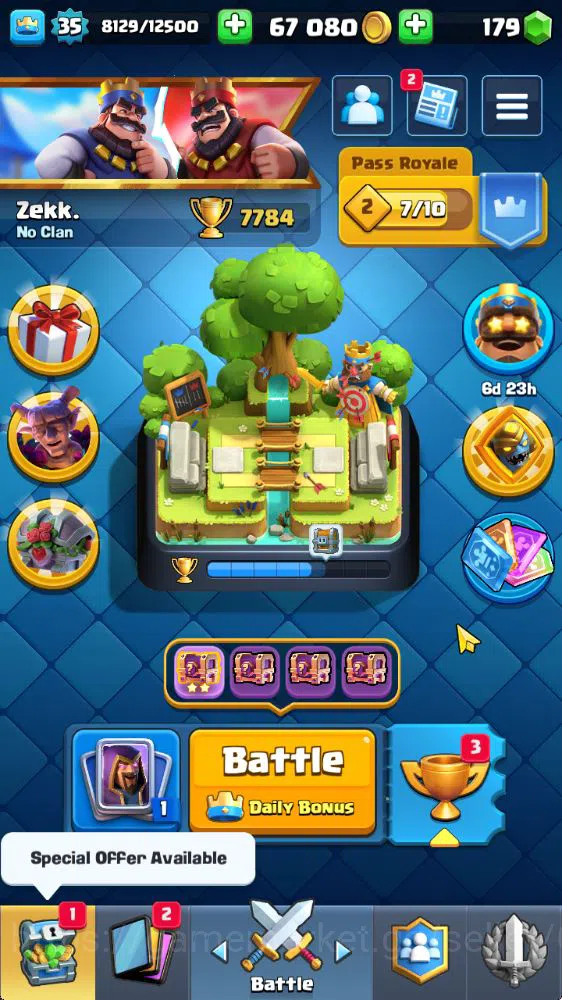This screenshot has height=1000, width=562.
Task: Open the gift box offer
Action: point(53,330)
